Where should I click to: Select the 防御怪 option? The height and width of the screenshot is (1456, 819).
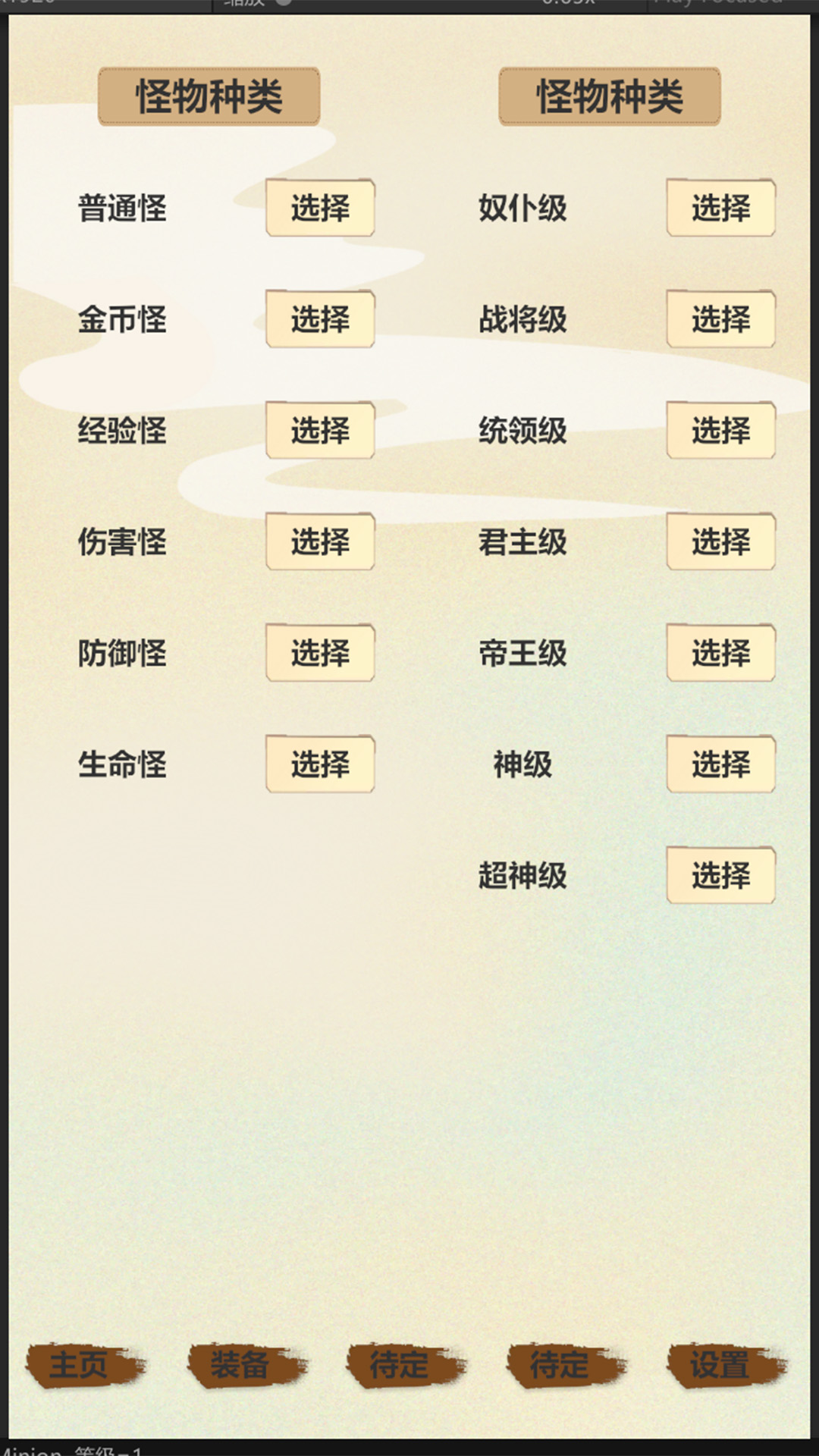320,653
